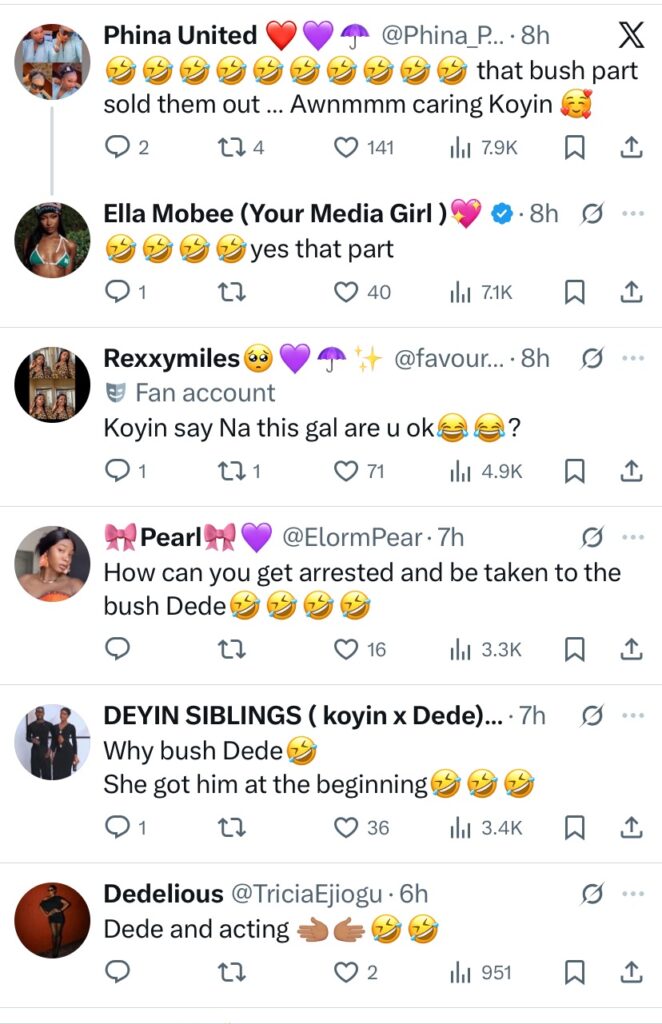Like Phina United's reply
The image size is (662, 1024).
tap(346, 148)
